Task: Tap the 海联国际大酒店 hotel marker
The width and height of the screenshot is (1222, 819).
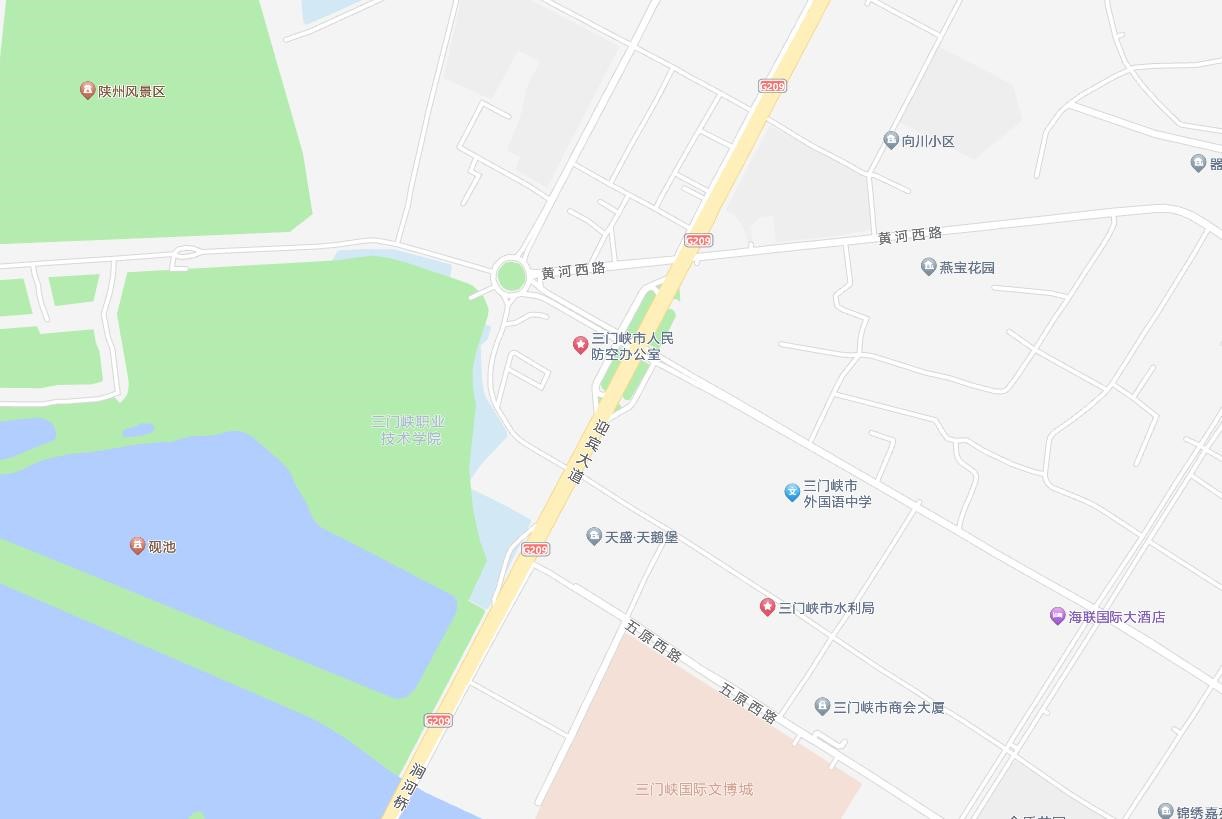Action: tap(1057, 617)
